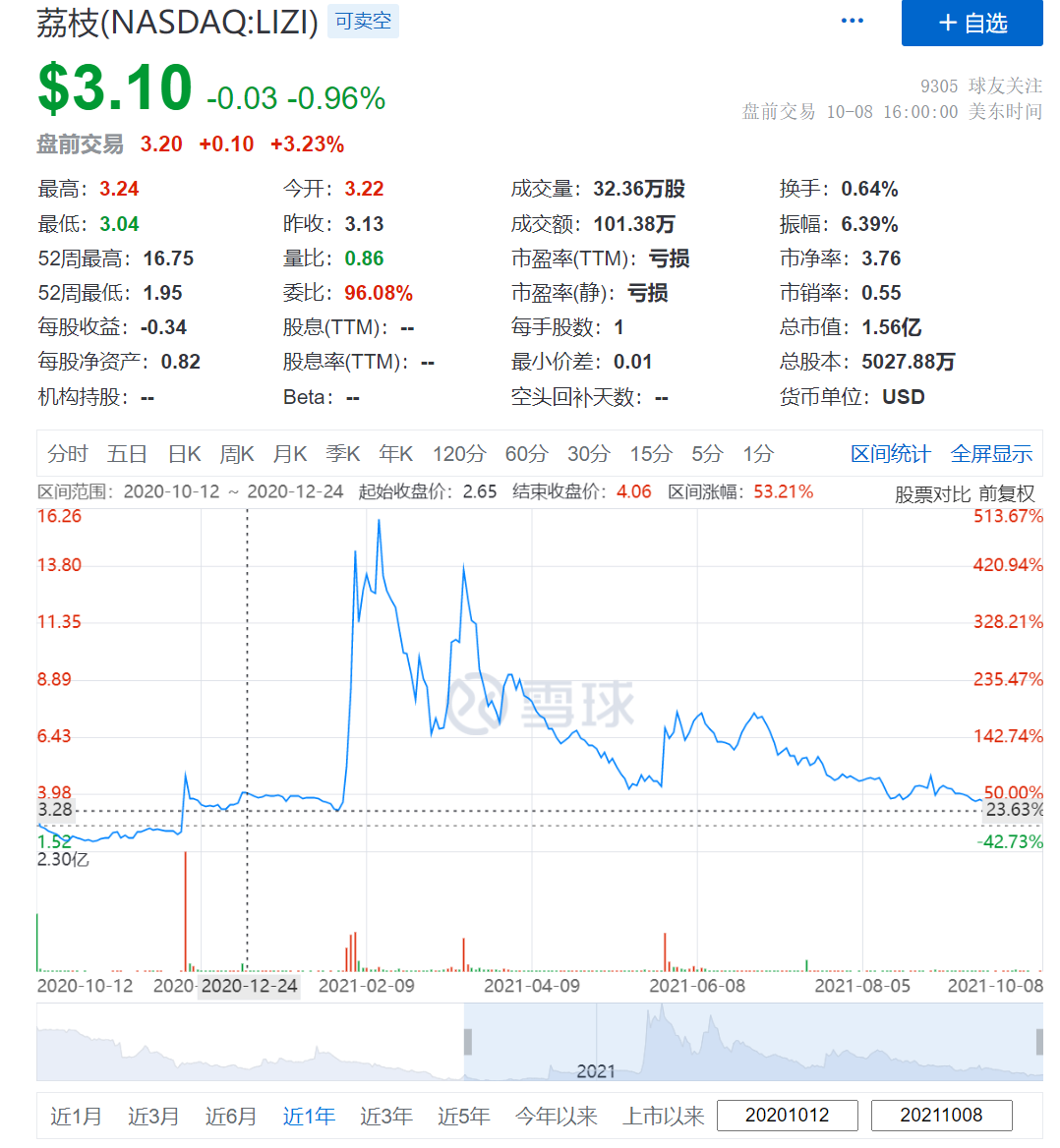Show the 季K chart
The image size is (1060, 1148).
(343, 453)
